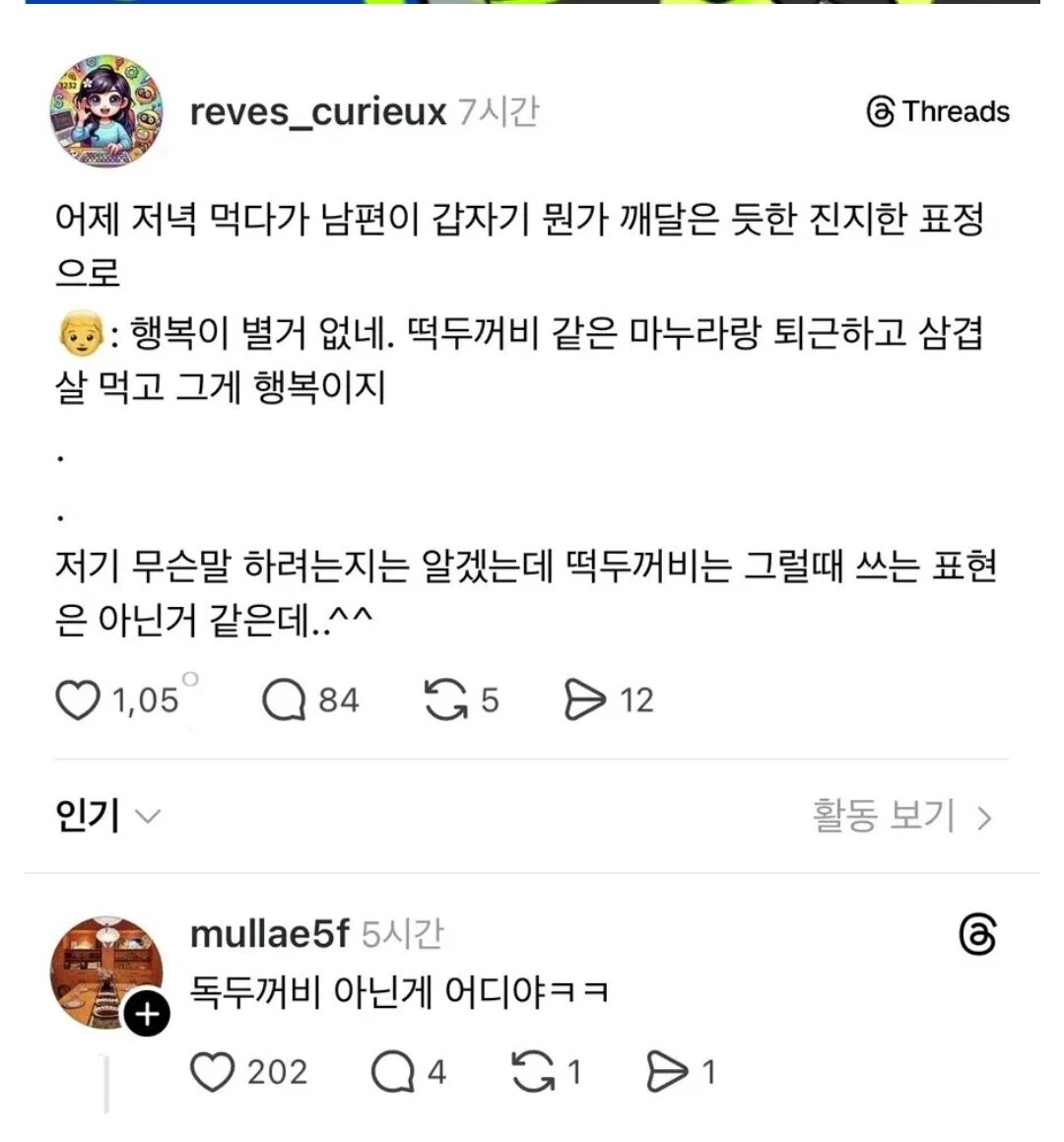The height and width of the screenshot is (1142, 1064).
Task: Share mullae5f's reply
Action: (667, 1072)
